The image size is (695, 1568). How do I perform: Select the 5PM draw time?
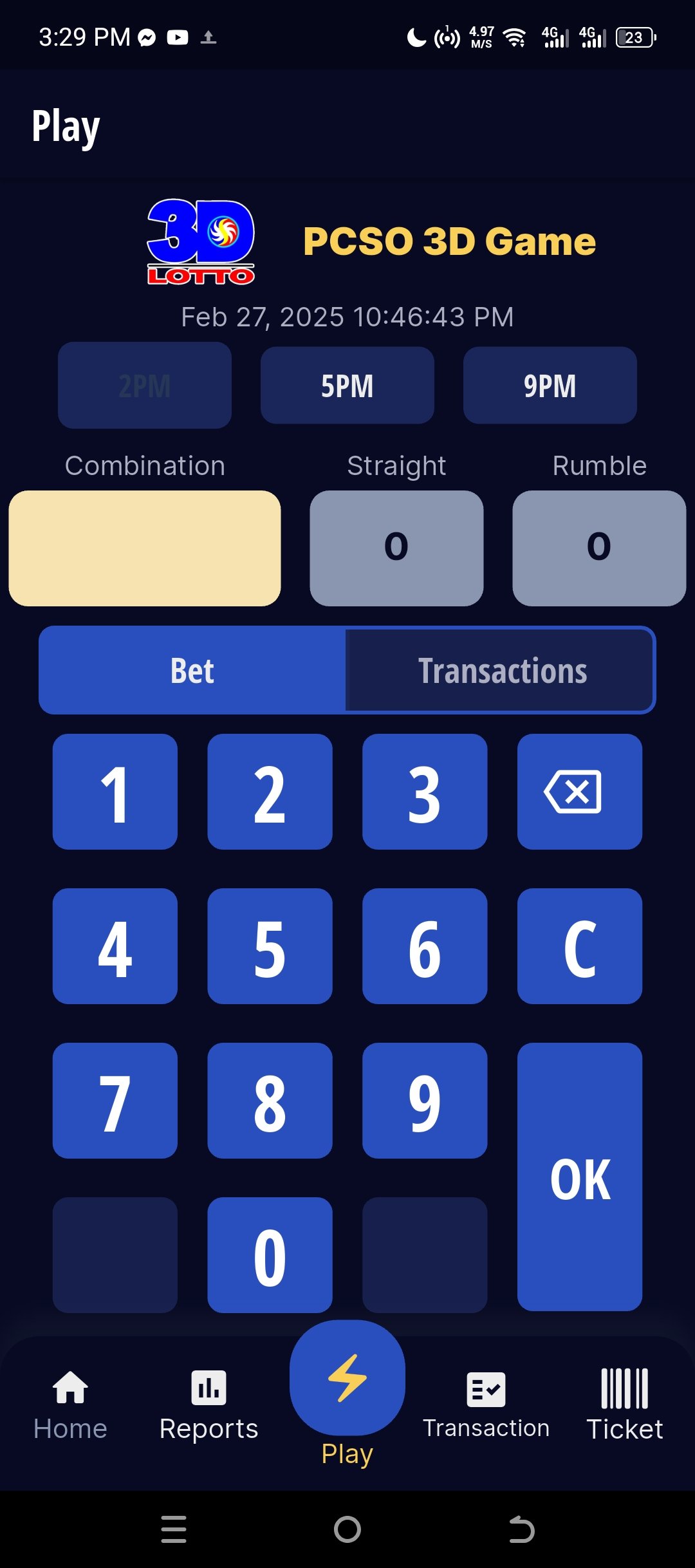point(347,385)
